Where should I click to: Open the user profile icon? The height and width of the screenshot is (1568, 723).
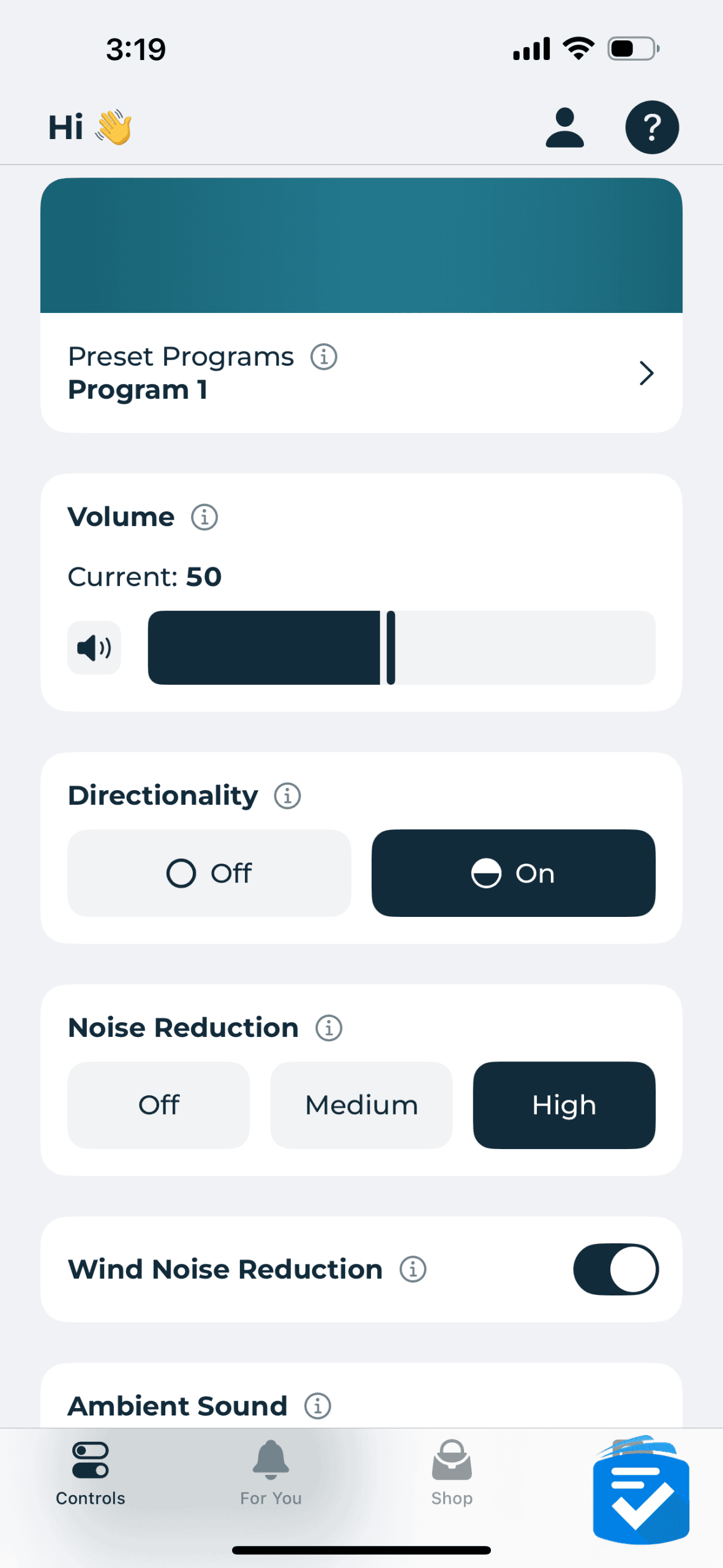tap(564, 127)
